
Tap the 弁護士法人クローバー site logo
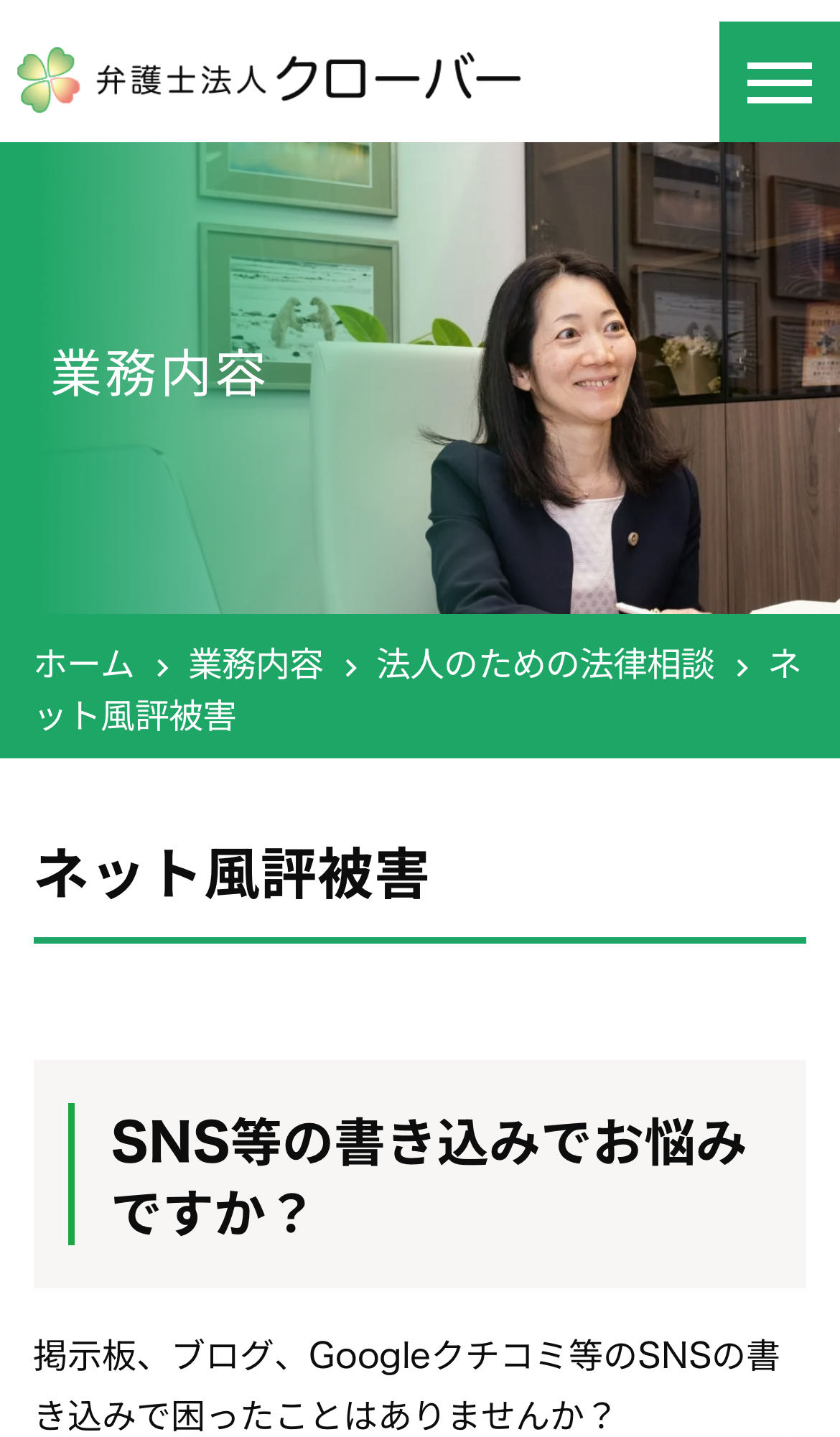269,80
